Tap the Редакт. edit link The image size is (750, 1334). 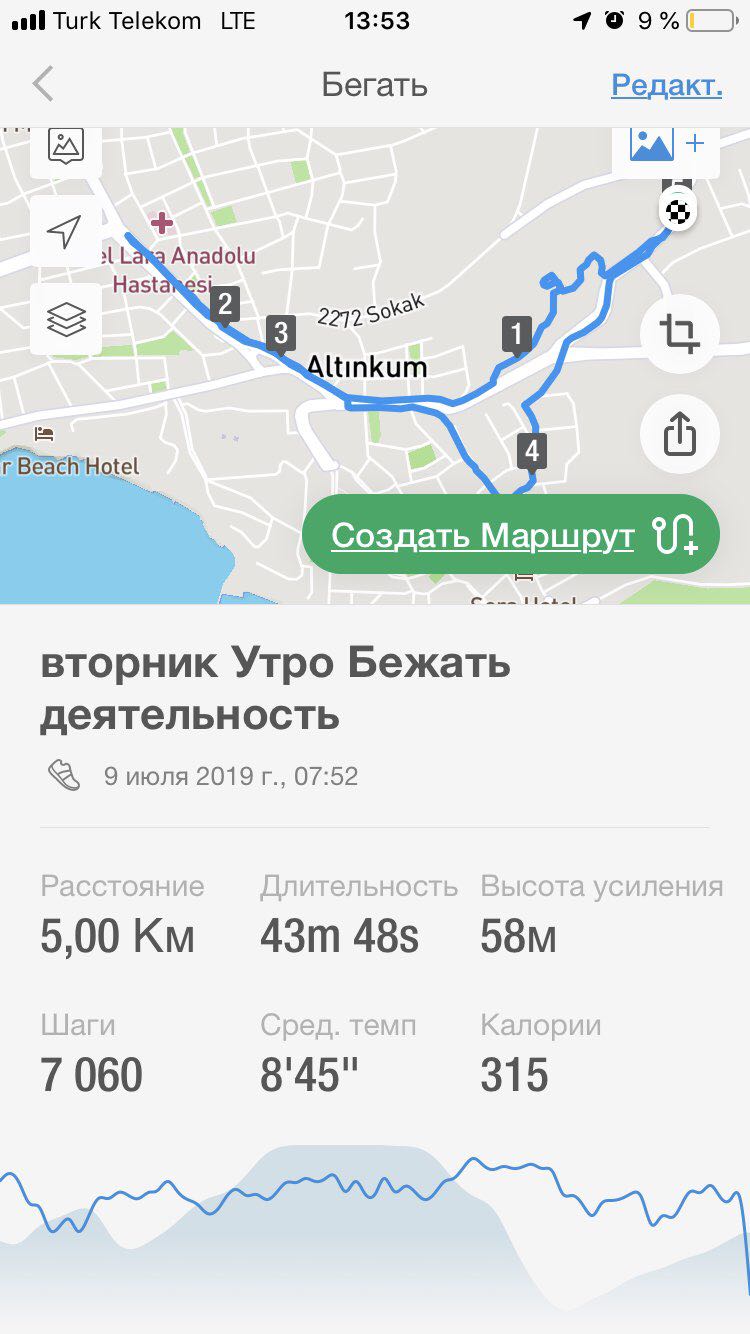click(666, 85)
